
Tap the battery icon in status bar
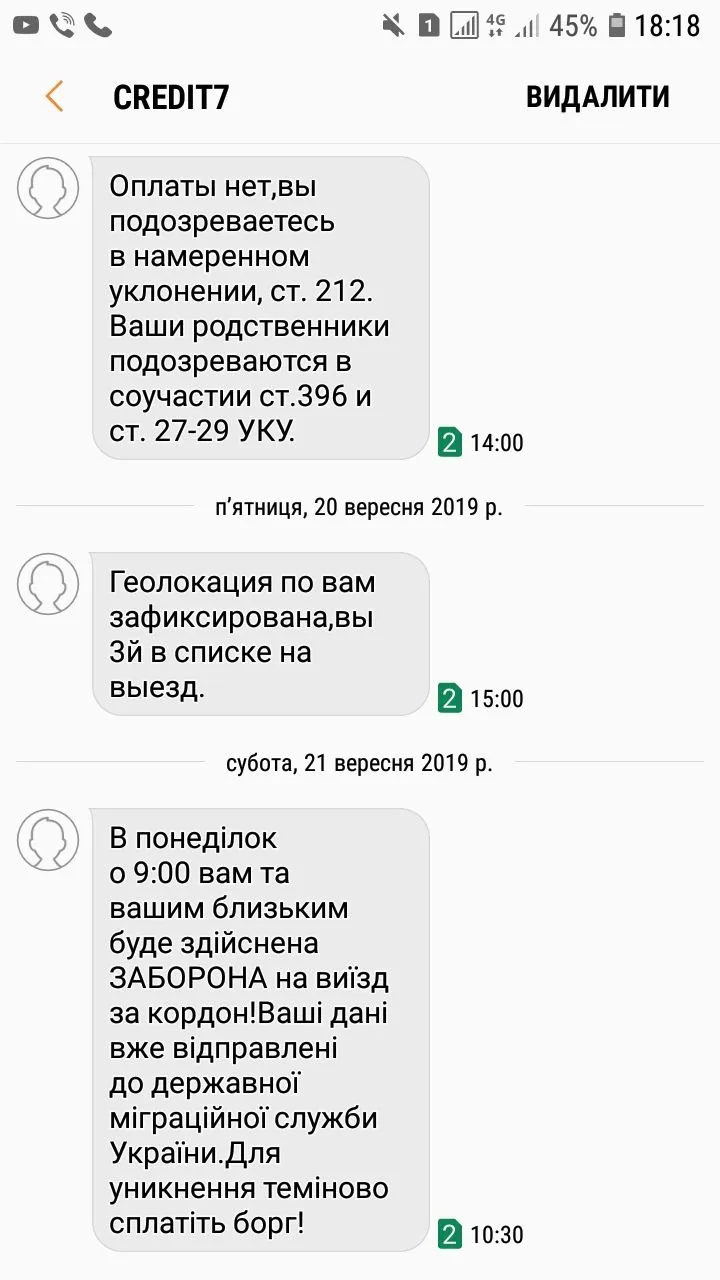tap(617, 25)
